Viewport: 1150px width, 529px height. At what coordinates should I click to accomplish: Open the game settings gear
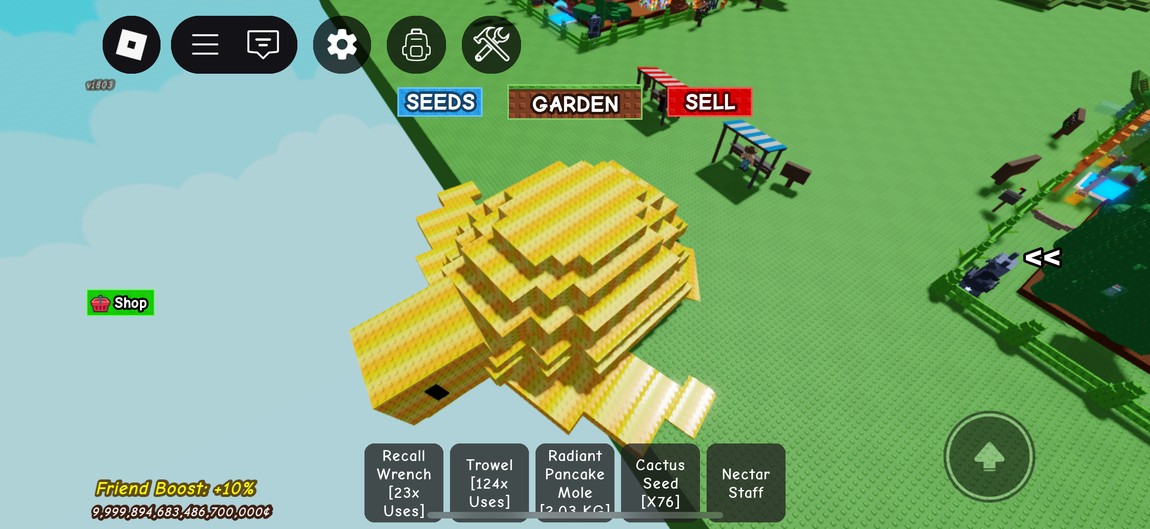(x=342, y=45)
